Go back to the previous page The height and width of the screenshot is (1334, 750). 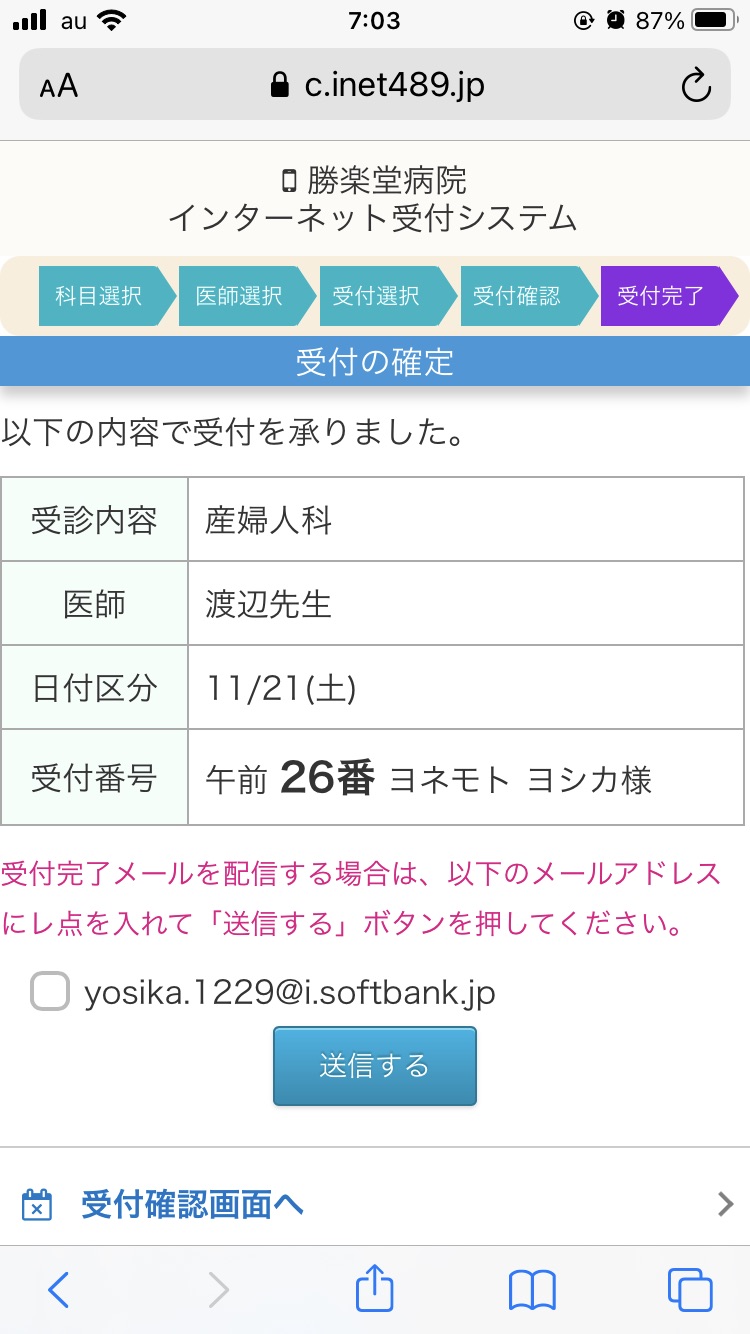(x=59, y=1290)
